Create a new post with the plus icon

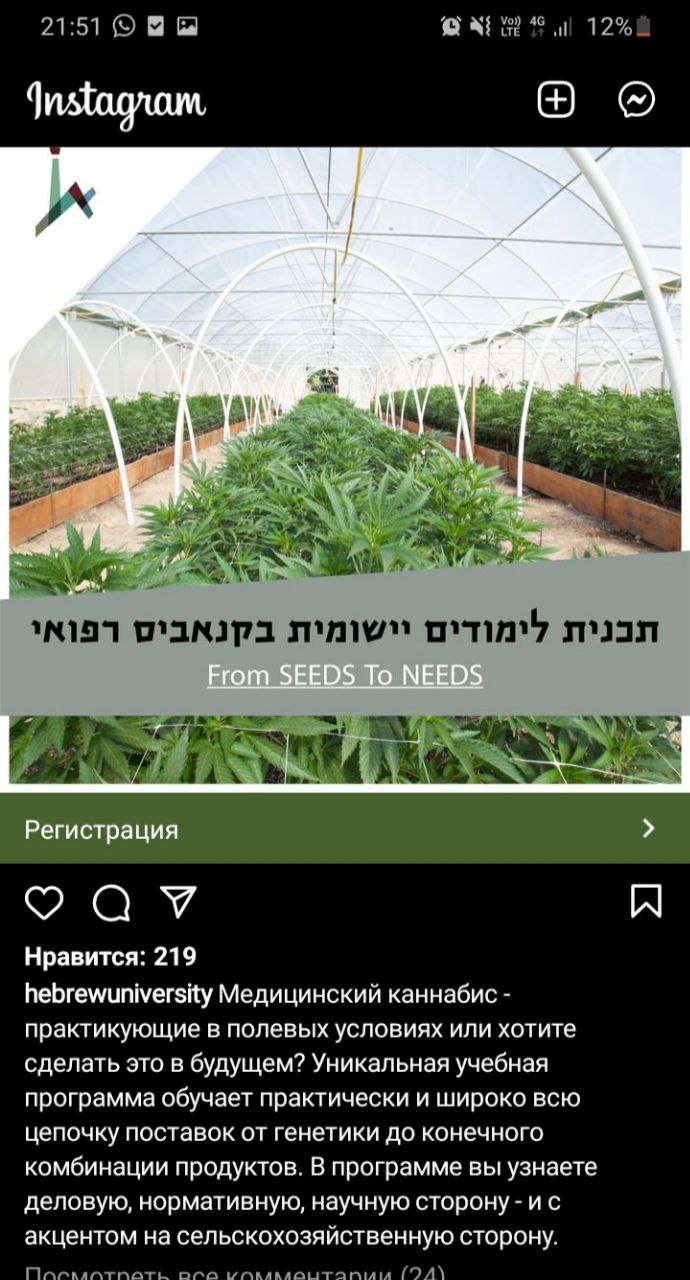coord(556,100)
